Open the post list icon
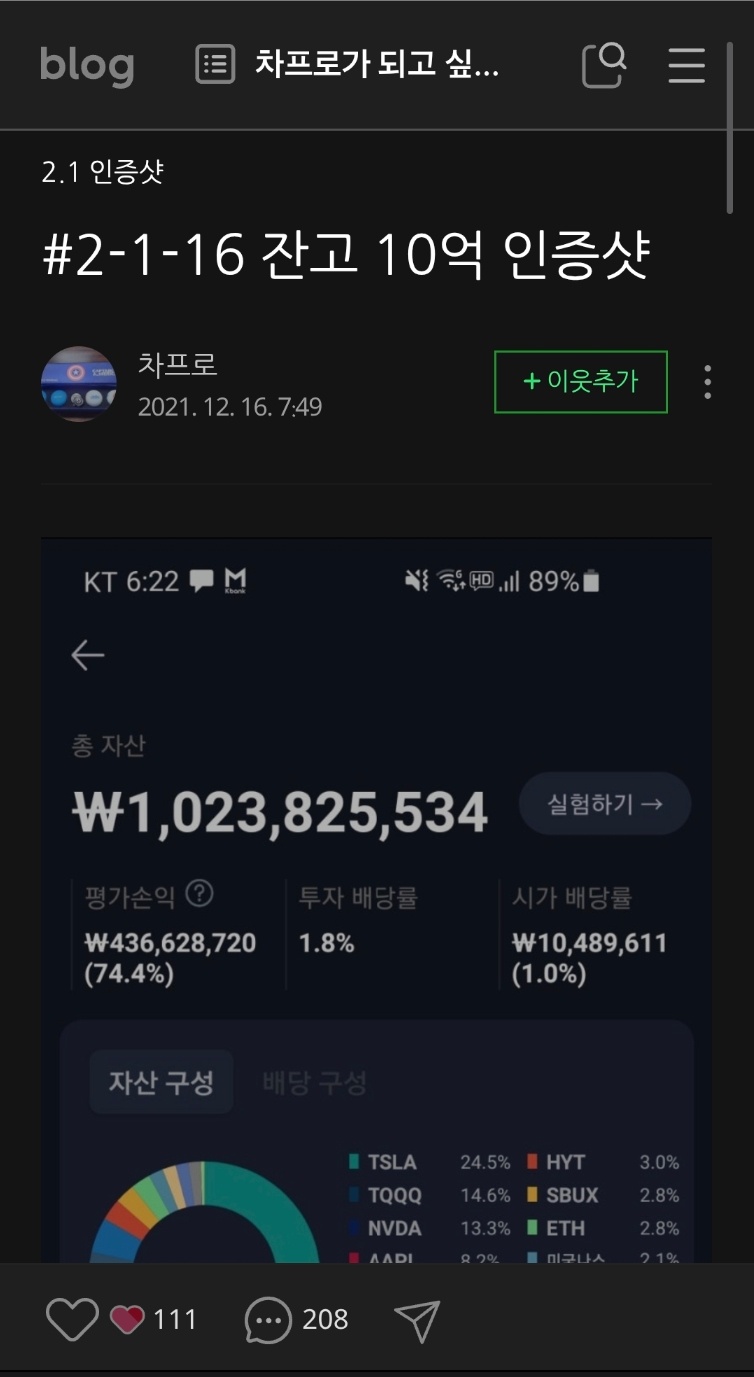 tap(215, 65)
